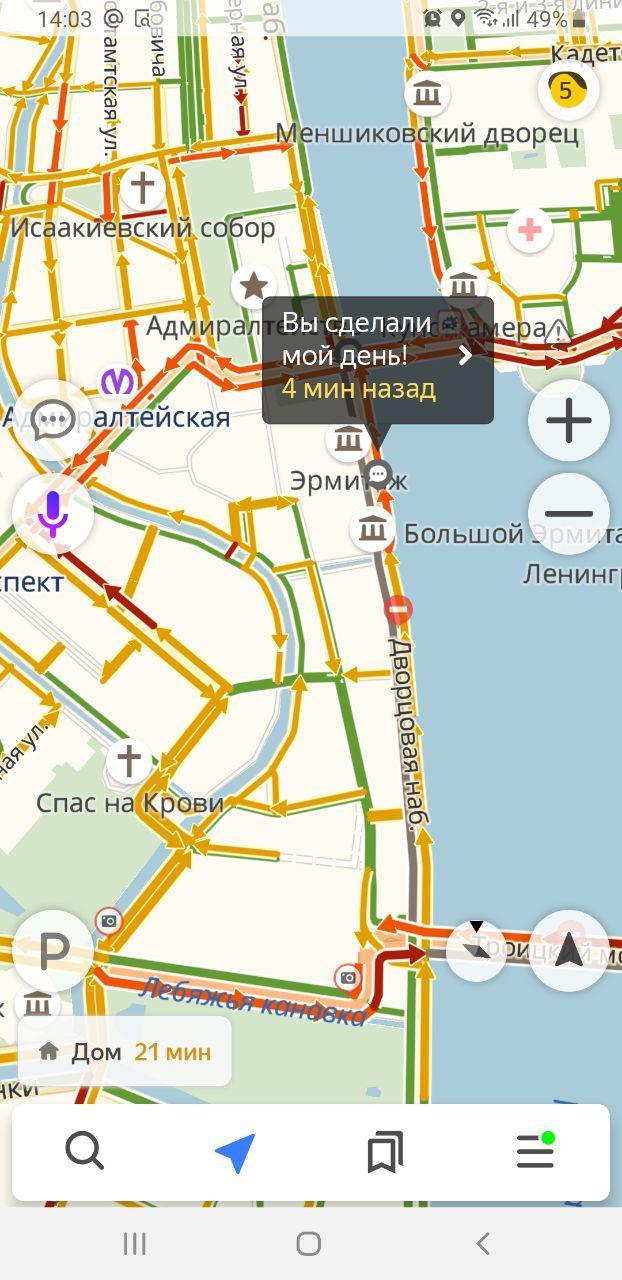Center map on my location arrow
This screenshot has height=1280, width=622.
(x=569, y=950)
